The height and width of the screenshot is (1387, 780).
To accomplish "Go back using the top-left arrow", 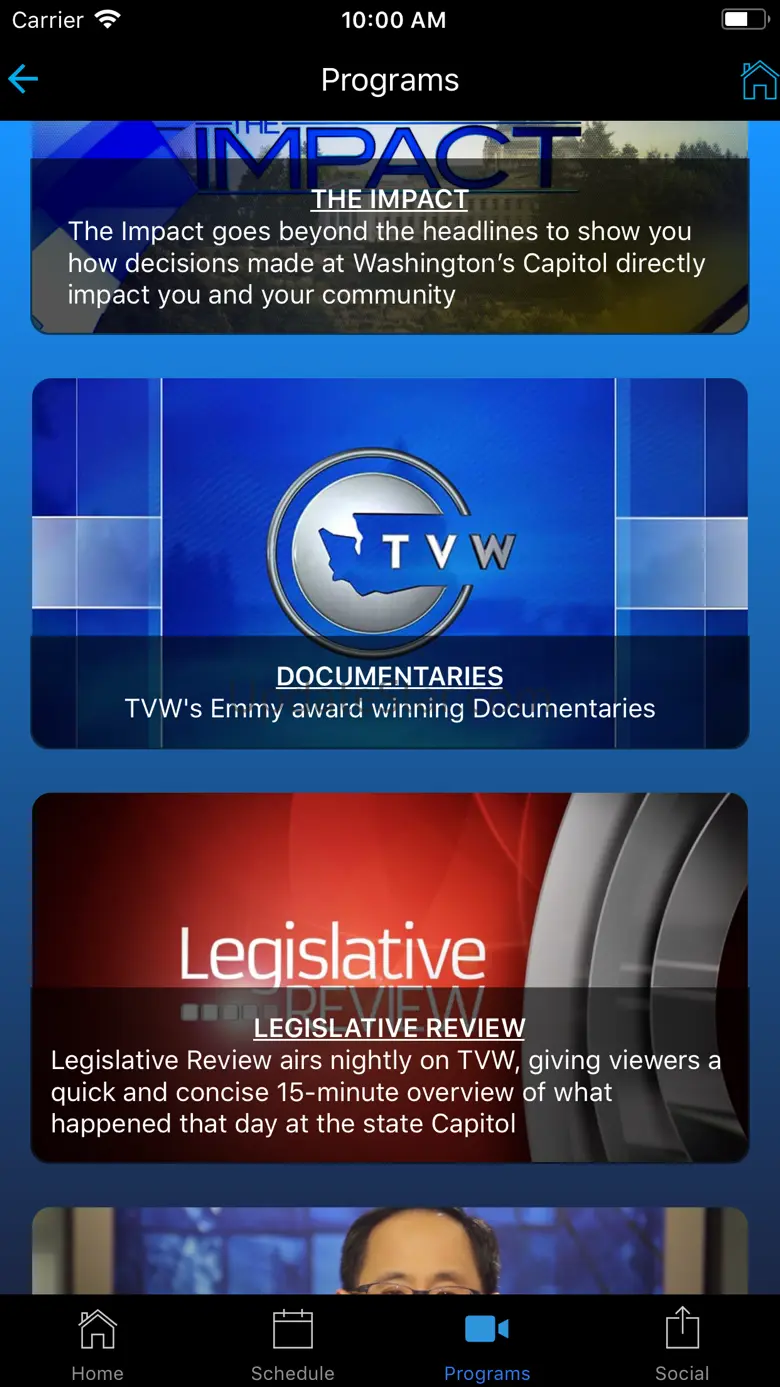I will pos(23,80).
